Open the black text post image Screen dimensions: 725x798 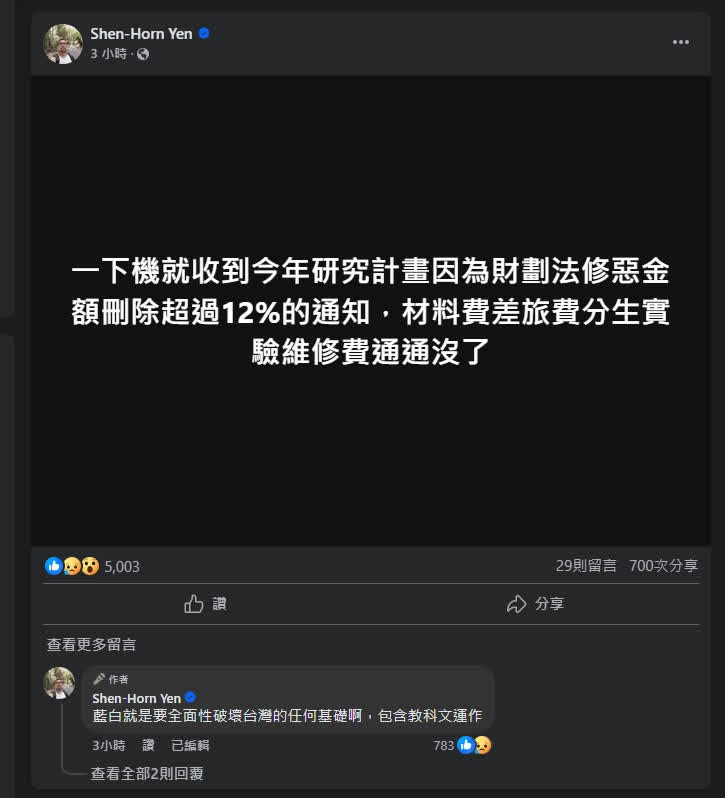(370, 311)
